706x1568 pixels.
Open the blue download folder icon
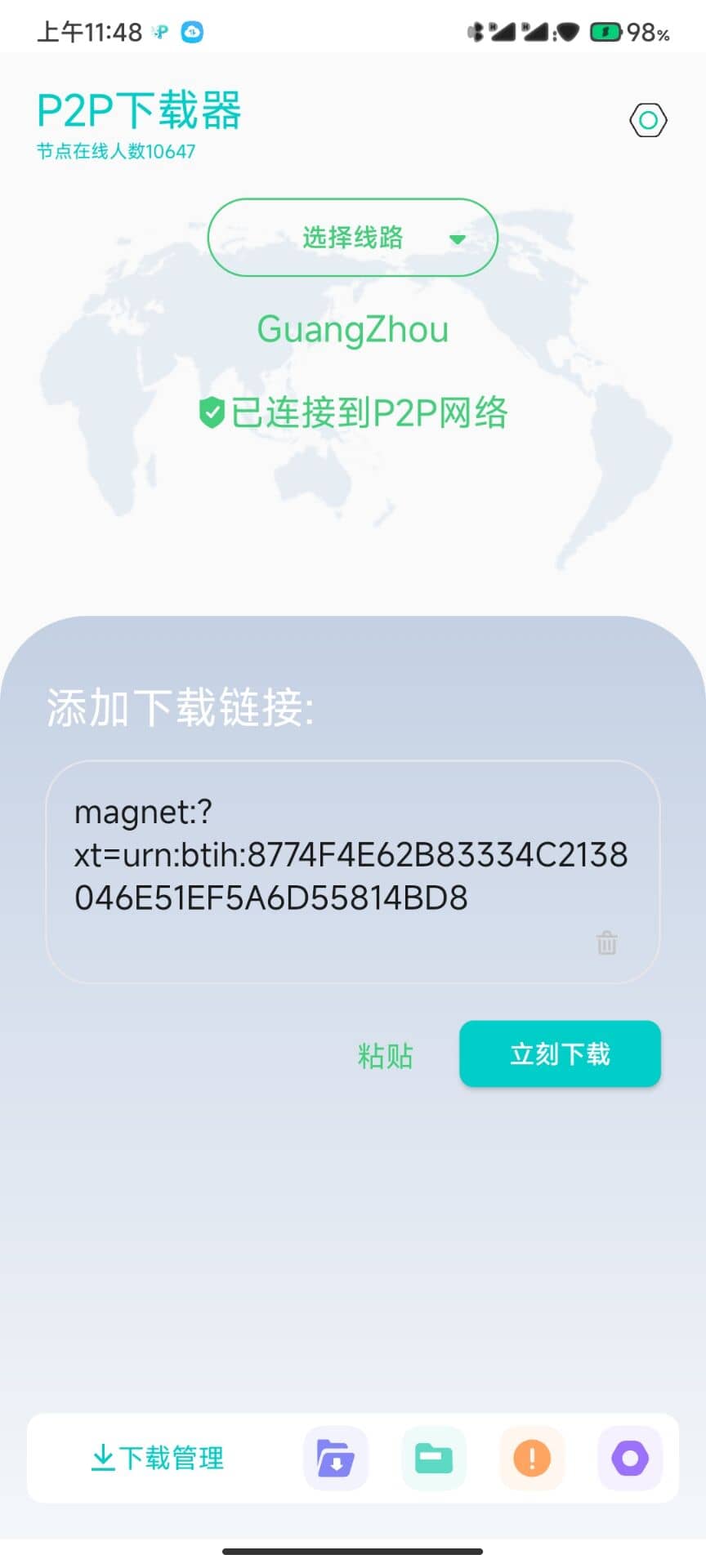click(336, 1458)
